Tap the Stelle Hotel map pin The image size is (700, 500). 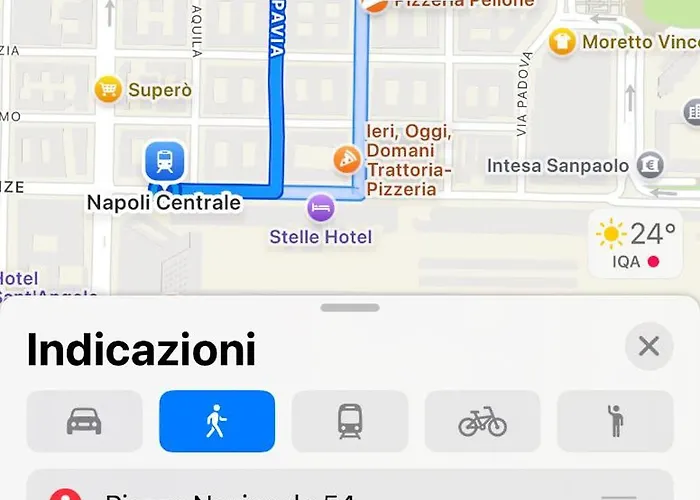coord(320,209)
